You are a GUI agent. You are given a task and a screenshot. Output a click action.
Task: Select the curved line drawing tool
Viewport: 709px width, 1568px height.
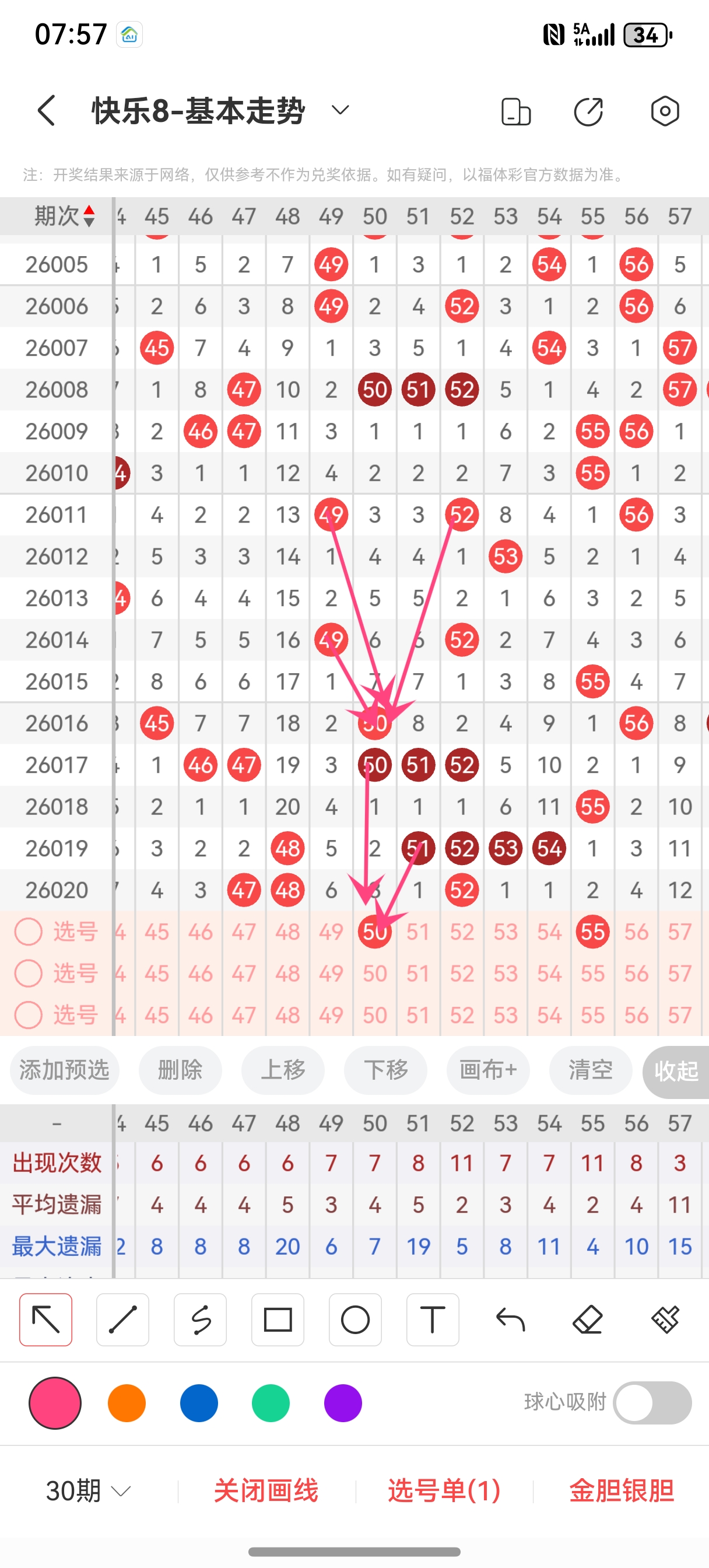(201, 1319)
